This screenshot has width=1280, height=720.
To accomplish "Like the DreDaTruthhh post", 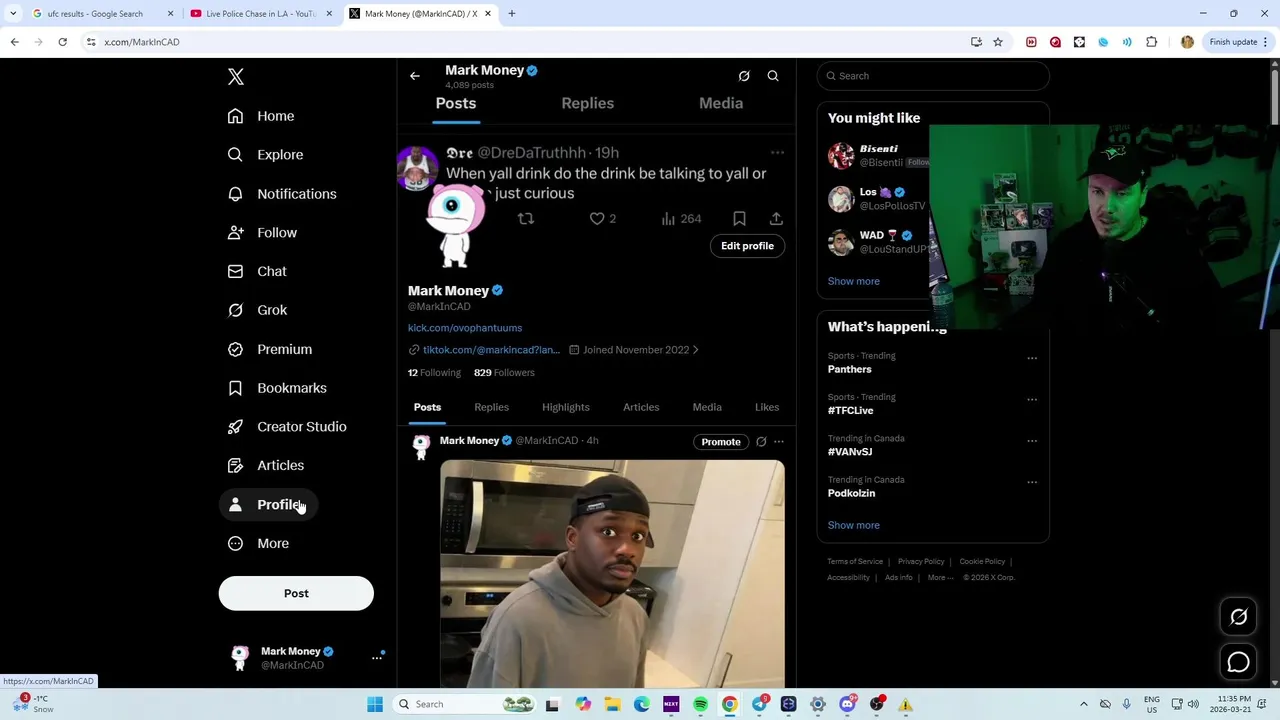I will tap(597, 219).
